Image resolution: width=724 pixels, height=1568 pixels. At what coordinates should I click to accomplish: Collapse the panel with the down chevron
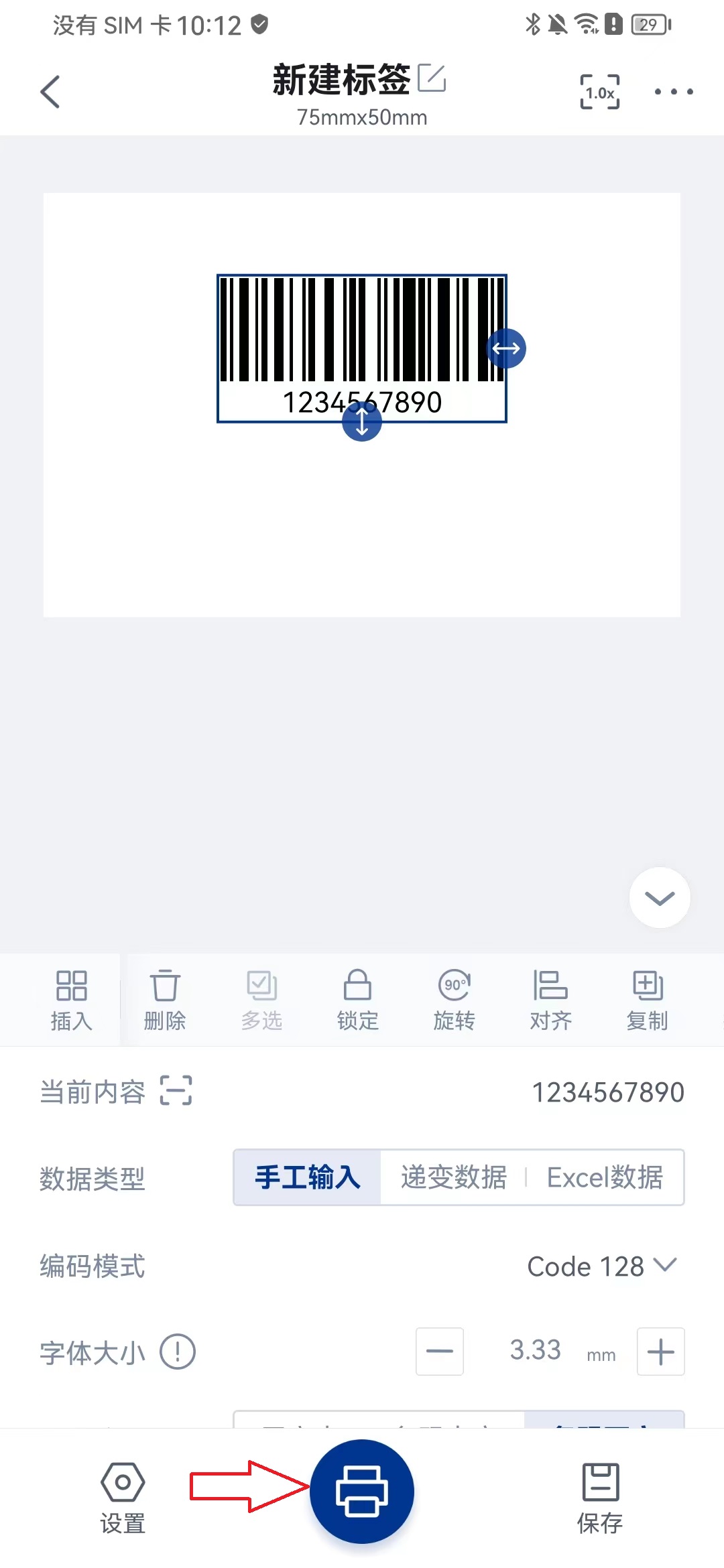660,898
